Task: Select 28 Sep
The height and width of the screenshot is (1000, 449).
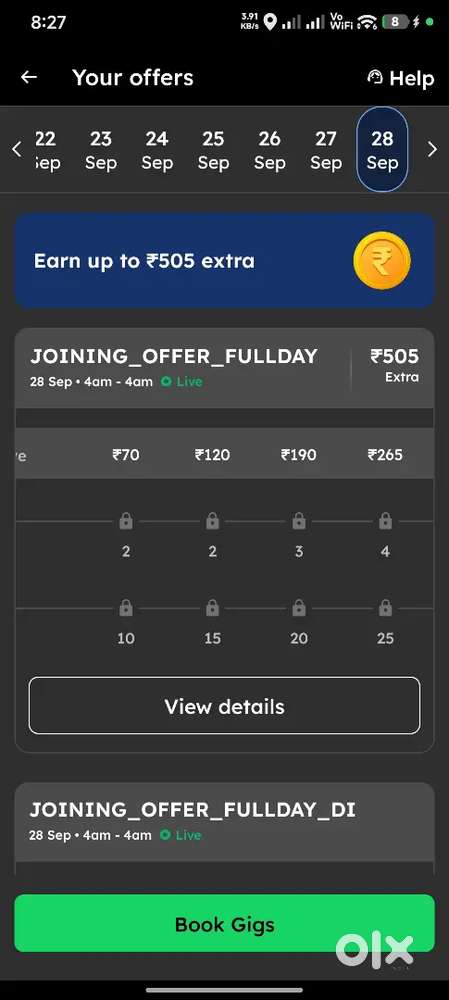Action: [x=382, y=149]
